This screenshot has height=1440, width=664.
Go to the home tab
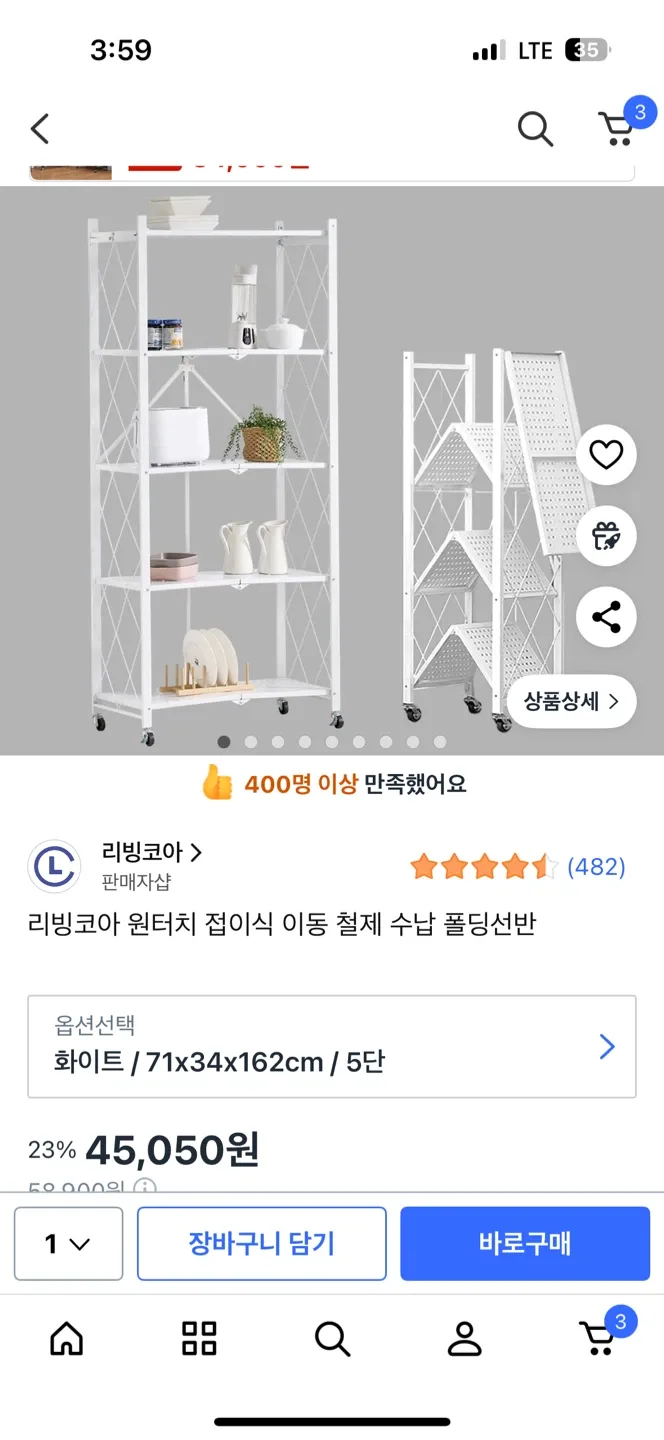coord(67,1338)
